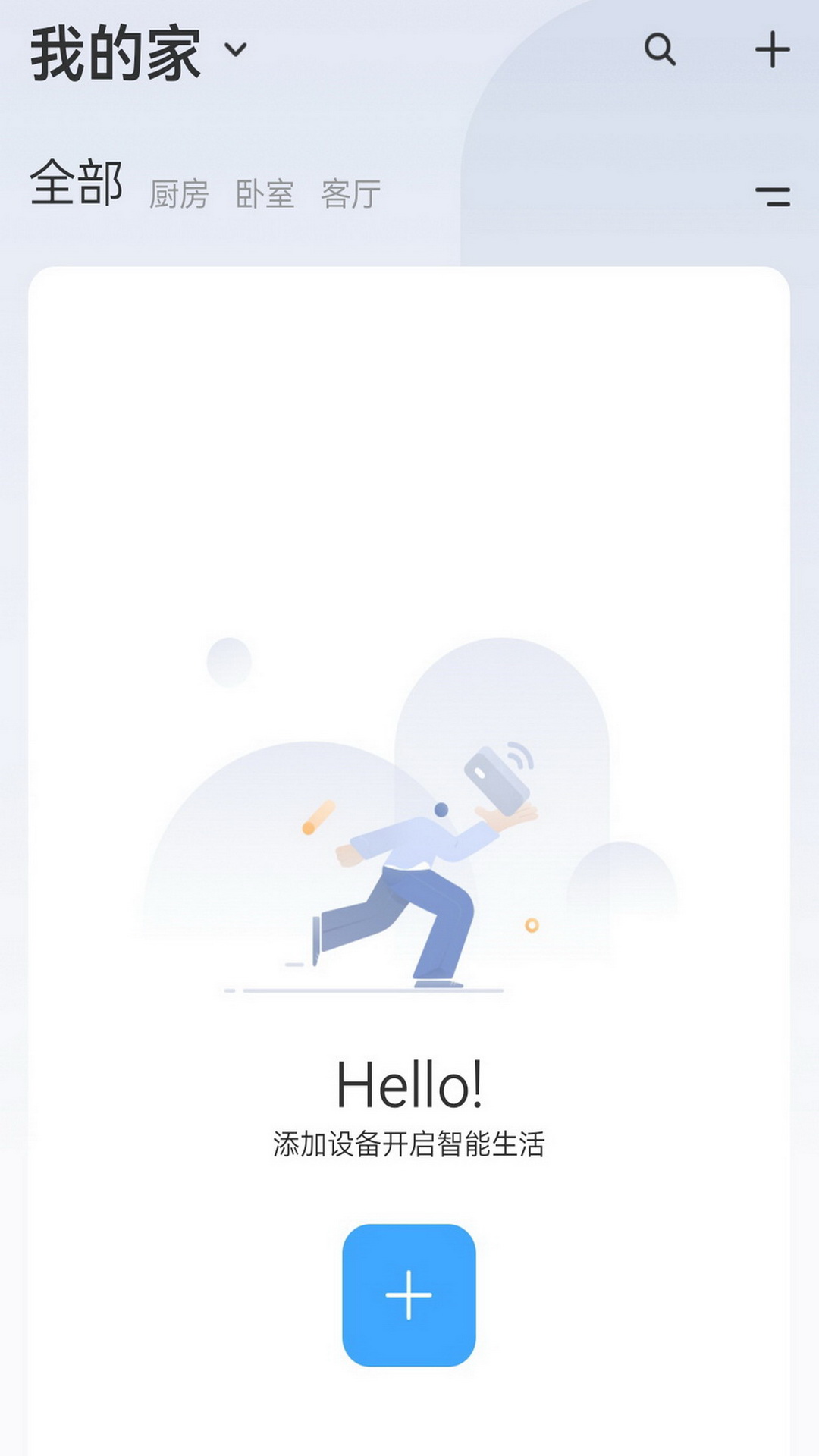Switch to the 全部 tab
This screenshot has height=1456, width=819.
tap(77, 183)
